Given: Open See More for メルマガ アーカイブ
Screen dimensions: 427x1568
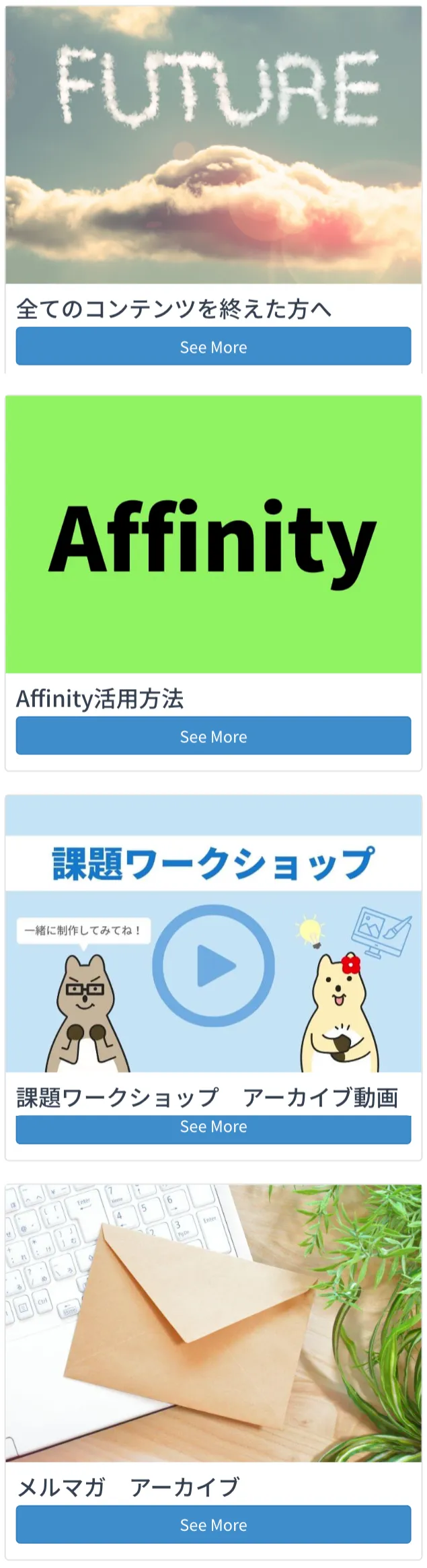Looking at the screenshot, I should point(213,1524).
